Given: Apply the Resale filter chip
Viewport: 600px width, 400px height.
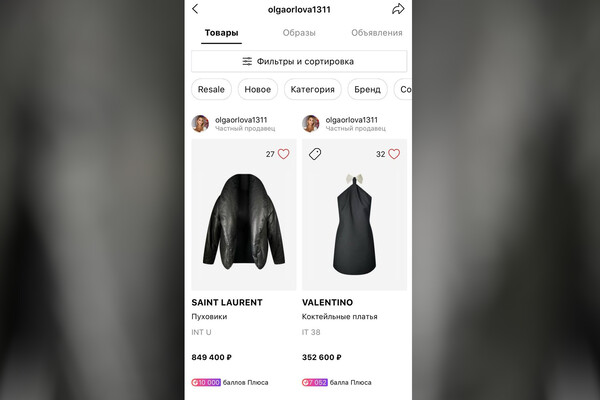Looking at the screenshot, I should pyautogui.click(x=211, y=89).
